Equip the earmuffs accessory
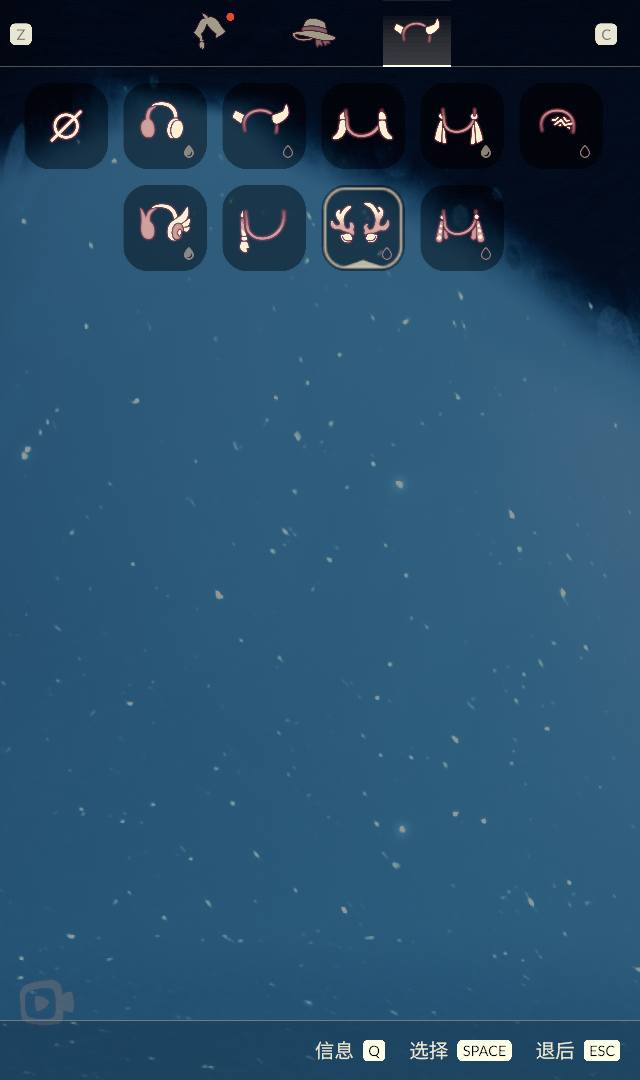 point(165,126)
